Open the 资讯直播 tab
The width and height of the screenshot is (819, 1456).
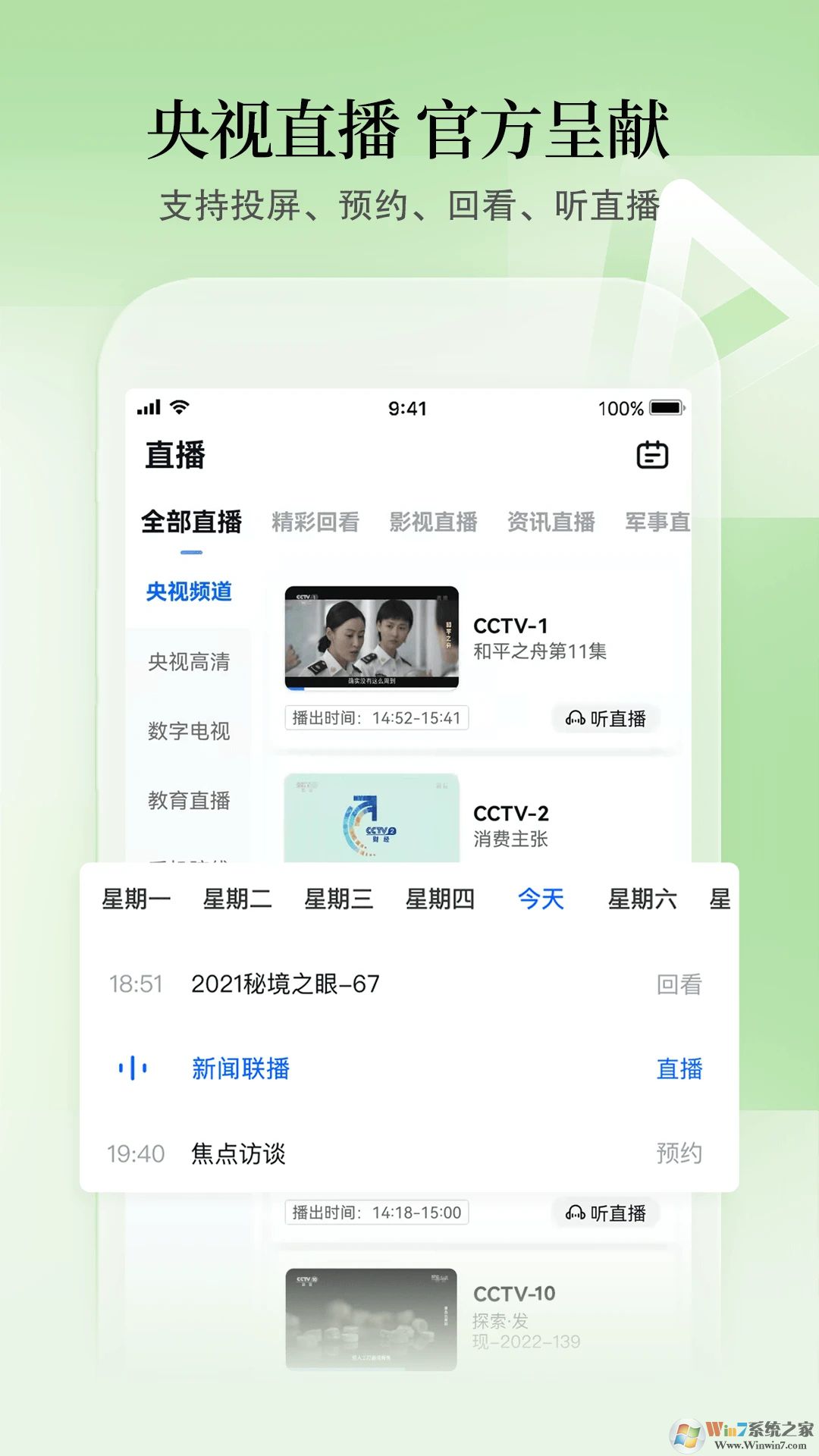click(x=551, y=522)
